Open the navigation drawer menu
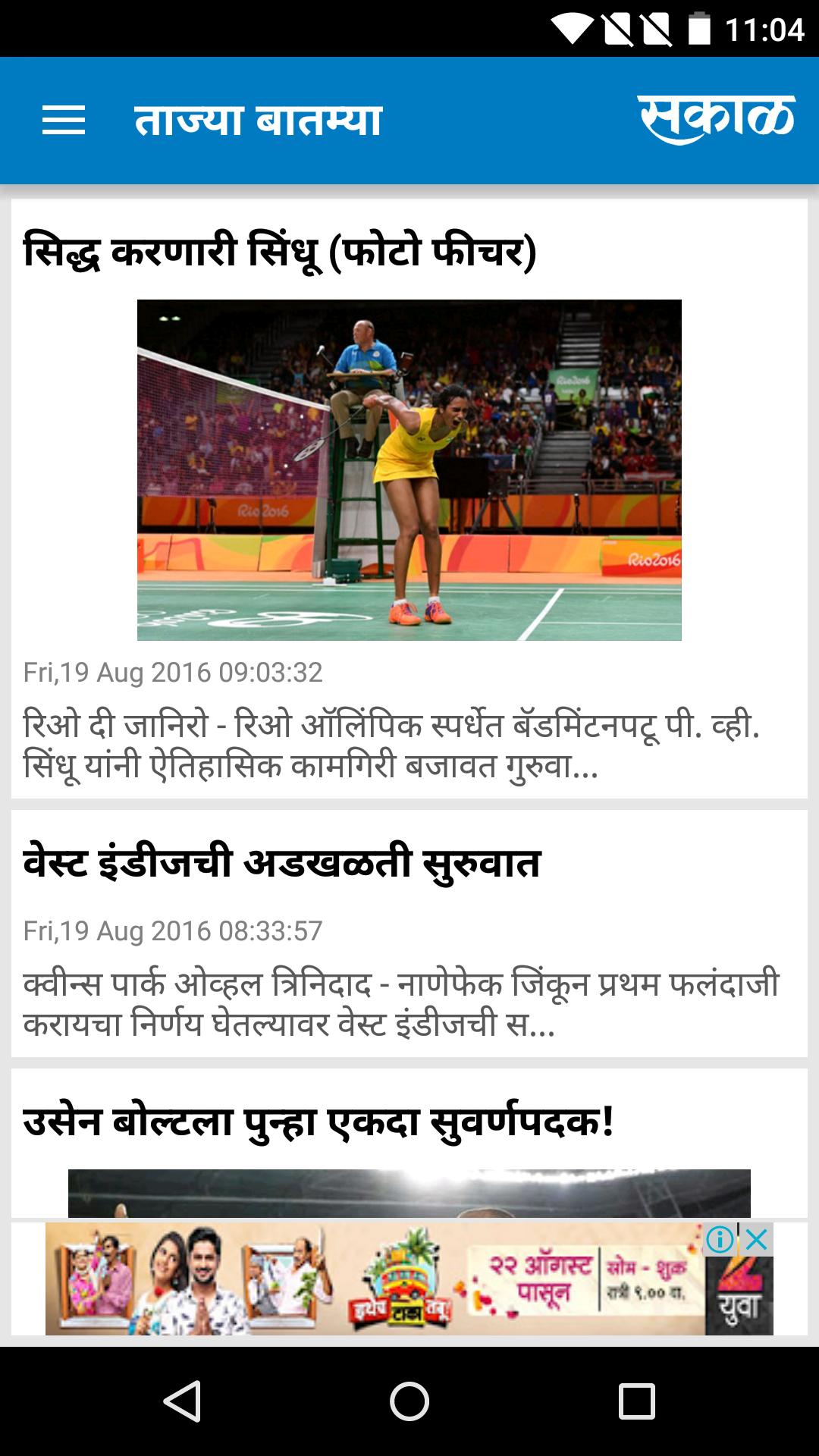The image size is (819, 1456). [65, 120]
